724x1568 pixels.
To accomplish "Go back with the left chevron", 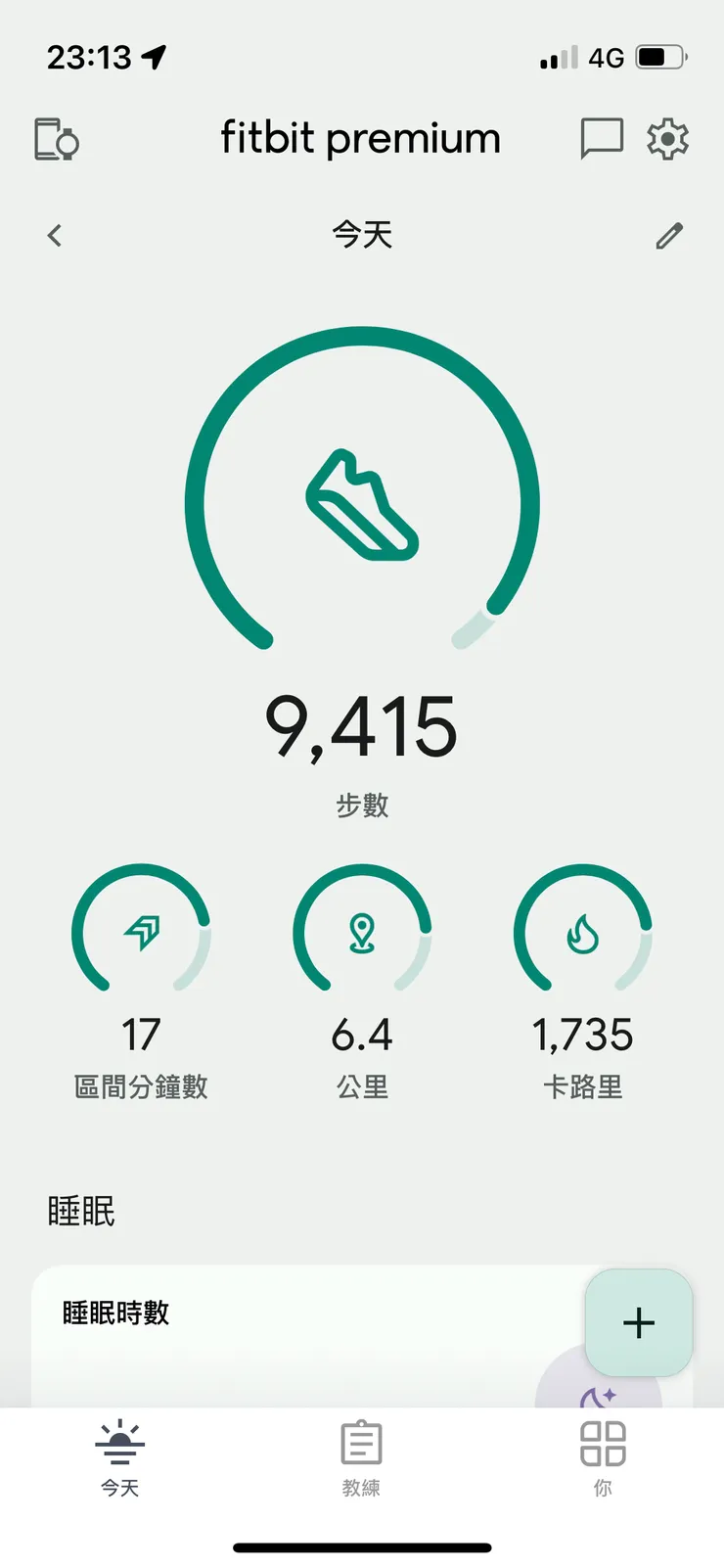I will (x=55, y=235).
